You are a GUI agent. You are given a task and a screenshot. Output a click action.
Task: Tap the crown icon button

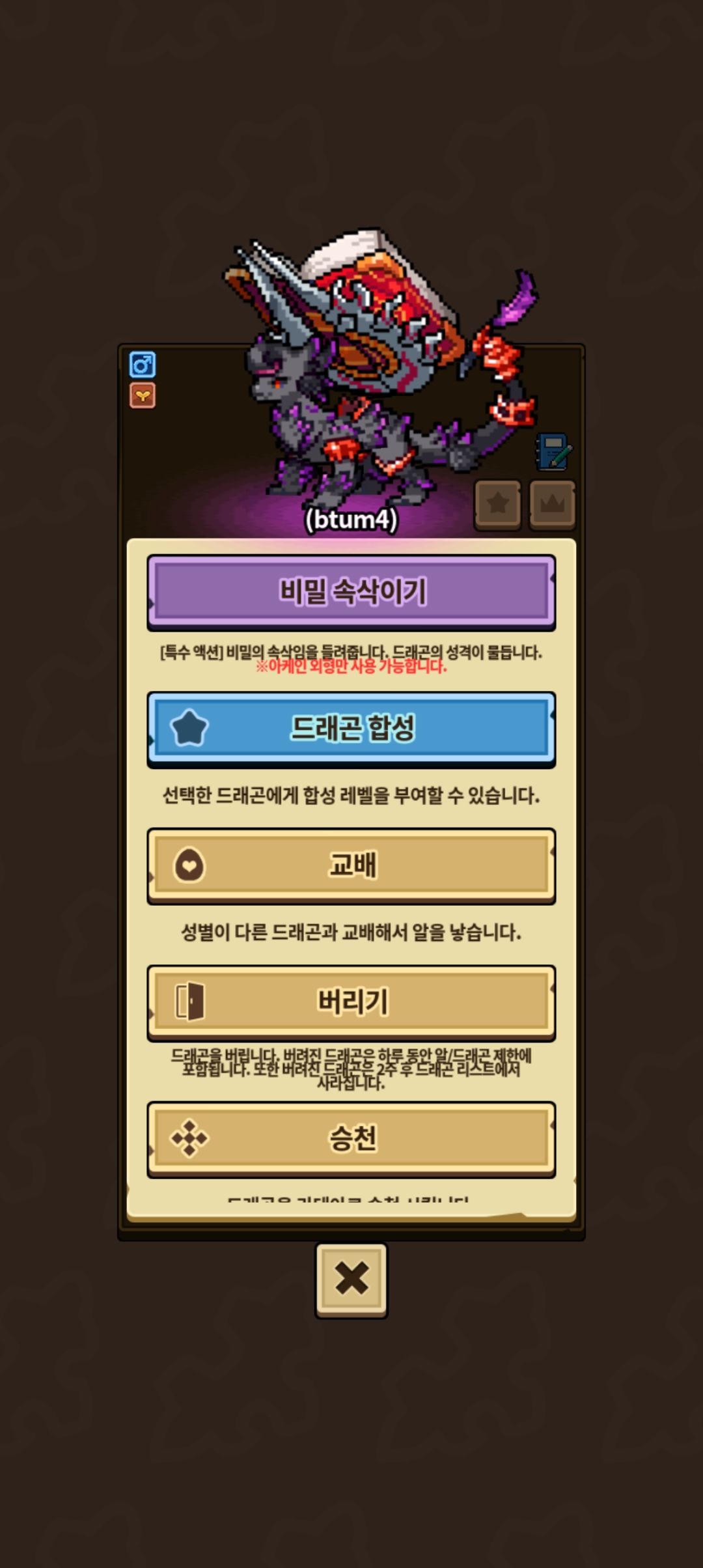coord(553,503)
